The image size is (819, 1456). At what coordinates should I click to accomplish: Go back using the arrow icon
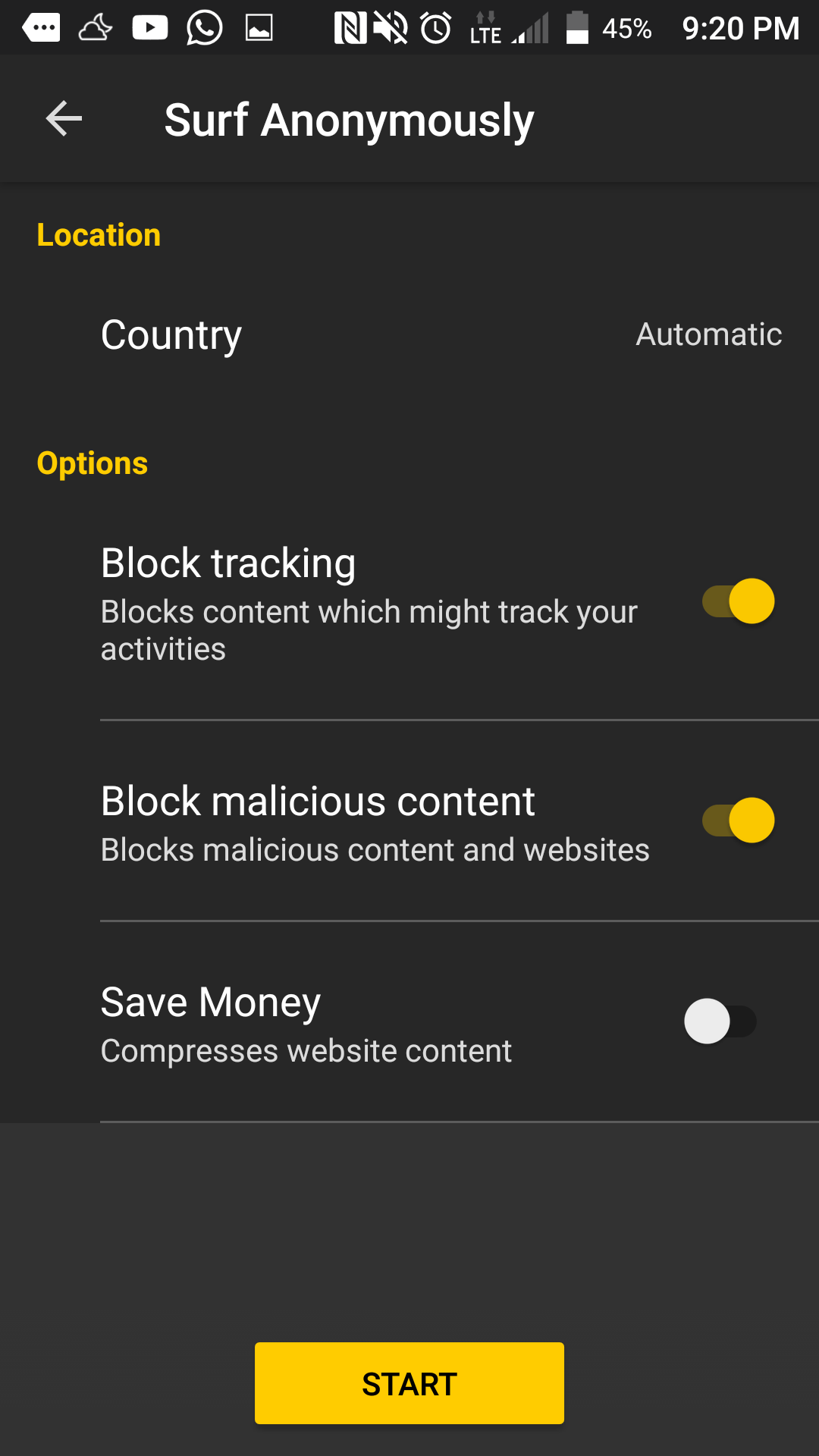pyautogui.click(x=64, y=119)
